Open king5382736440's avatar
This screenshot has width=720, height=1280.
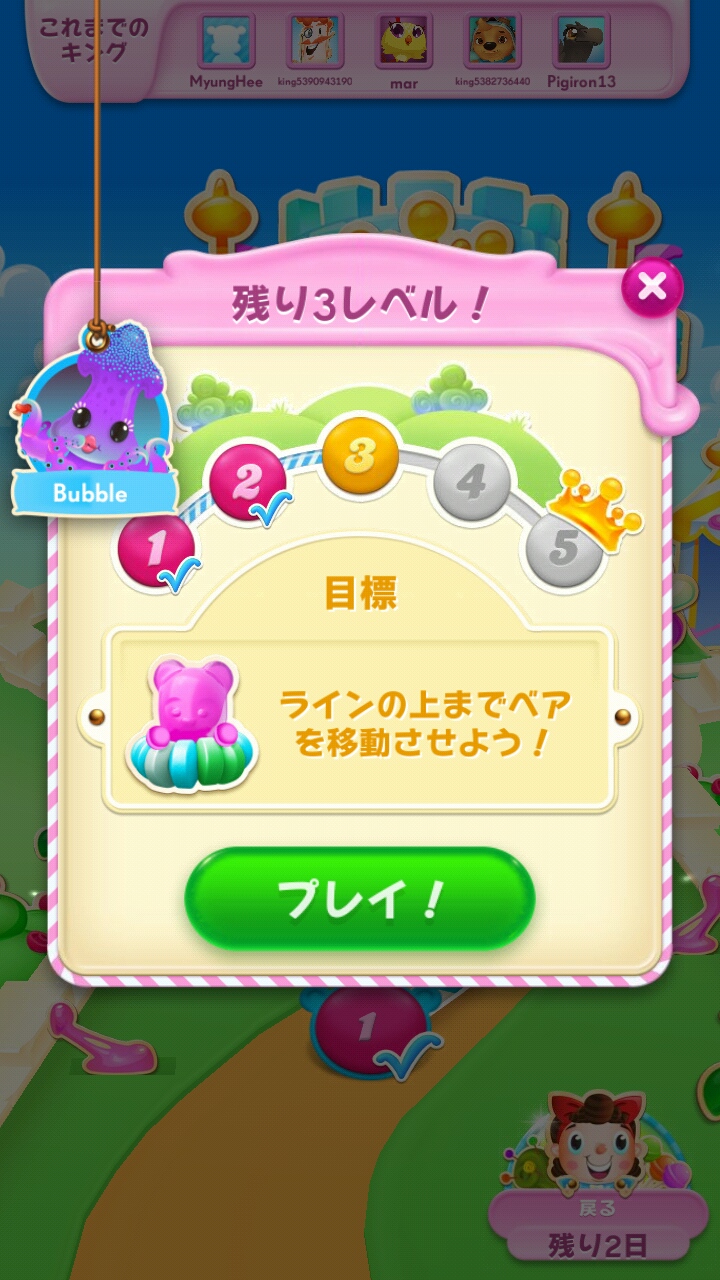[493, 42]
